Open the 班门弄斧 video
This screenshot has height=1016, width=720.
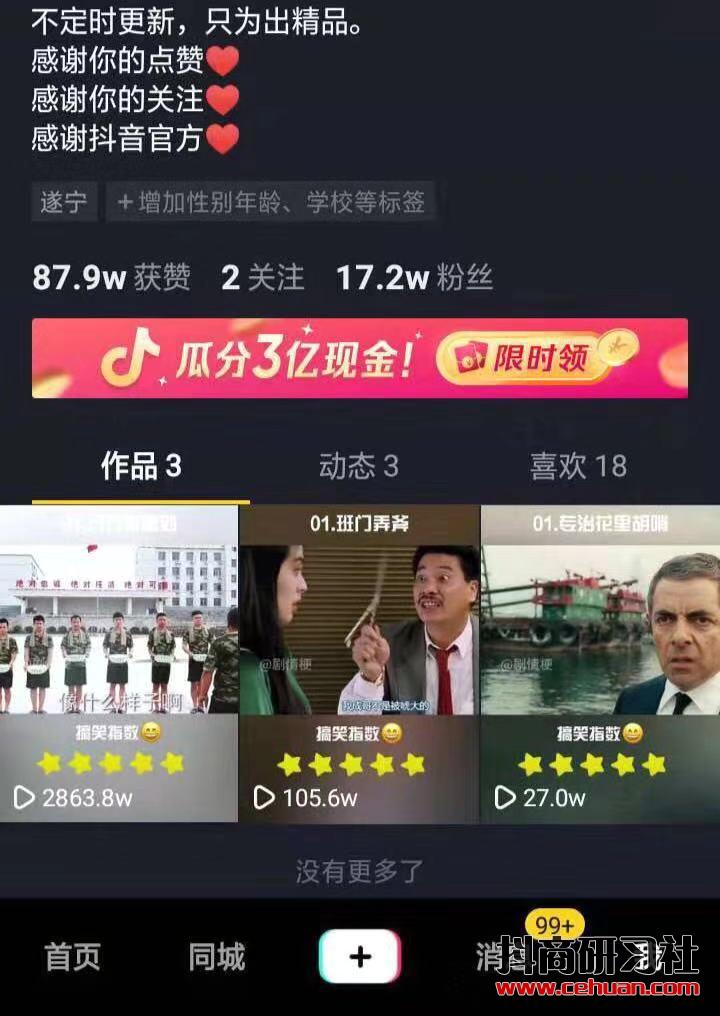point(359,663)
